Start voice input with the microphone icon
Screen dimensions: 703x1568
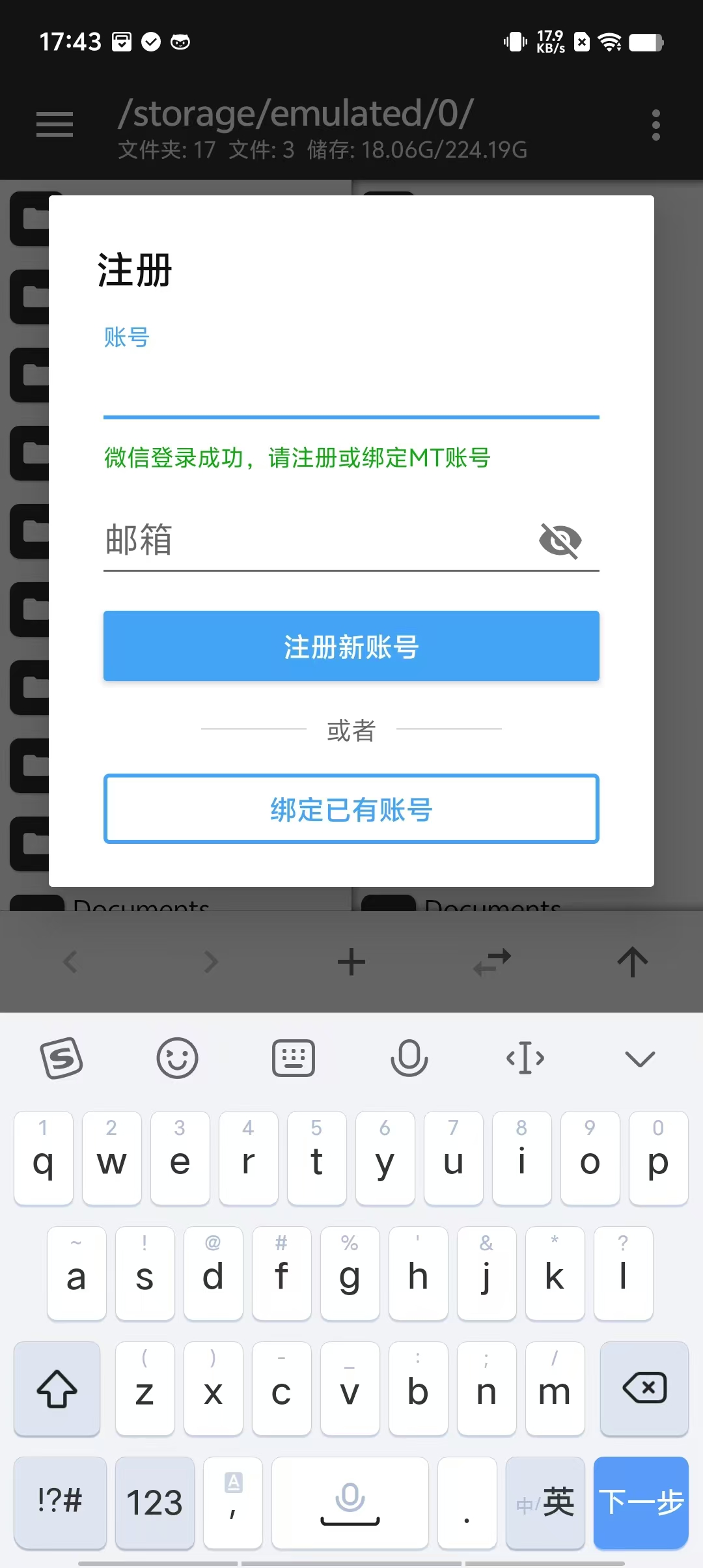click(409, 1057)
